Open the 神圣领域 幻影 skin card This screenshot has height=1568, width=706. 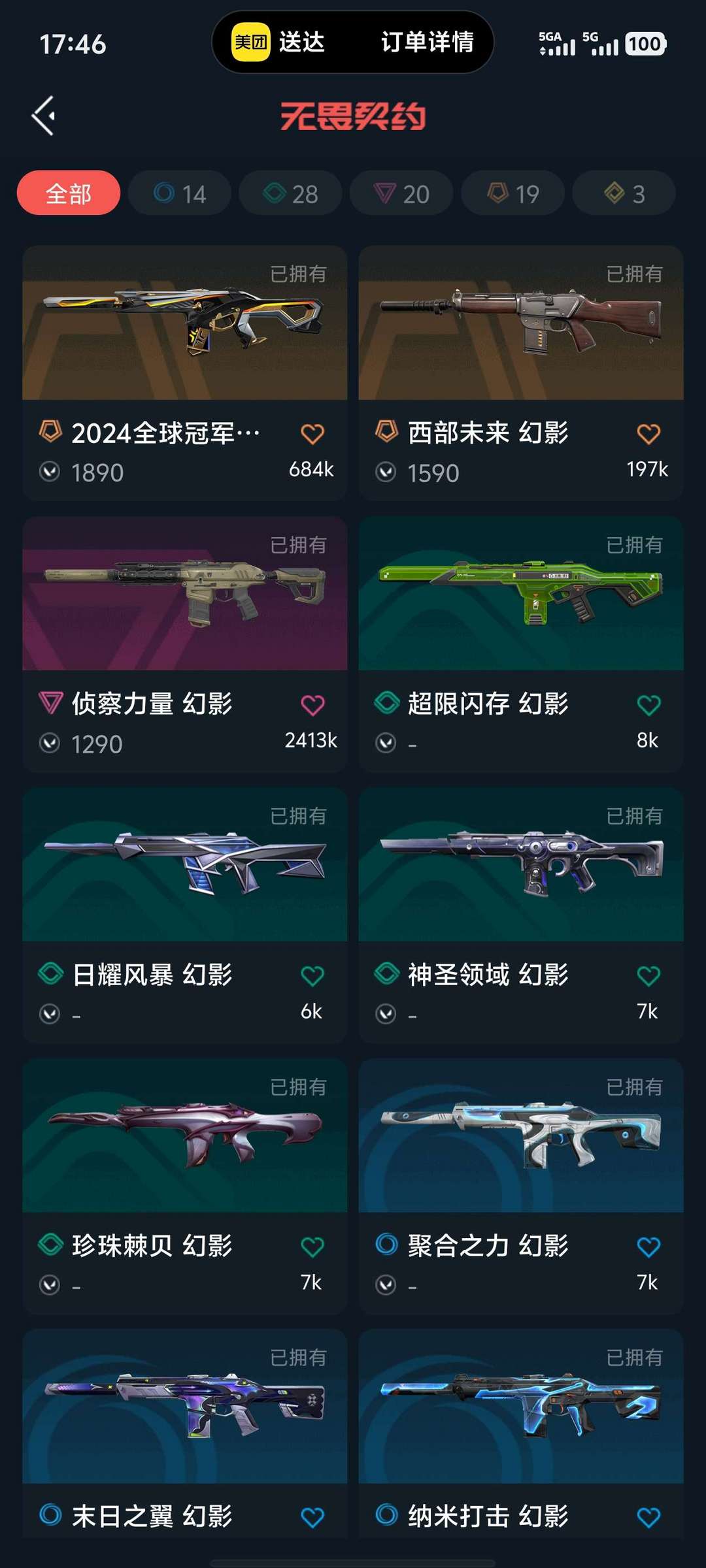pos(521,915)
